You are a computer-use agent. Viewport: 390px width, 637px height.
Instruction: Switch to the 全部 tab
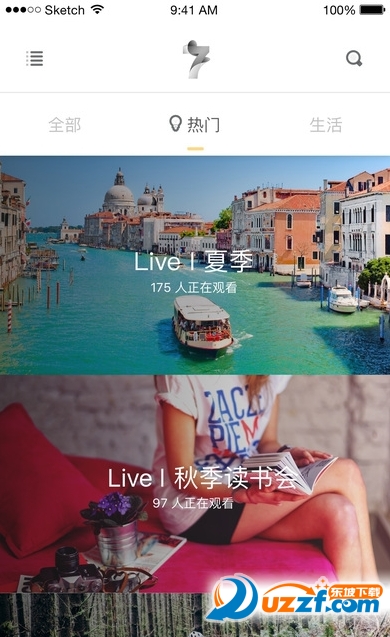65,125
